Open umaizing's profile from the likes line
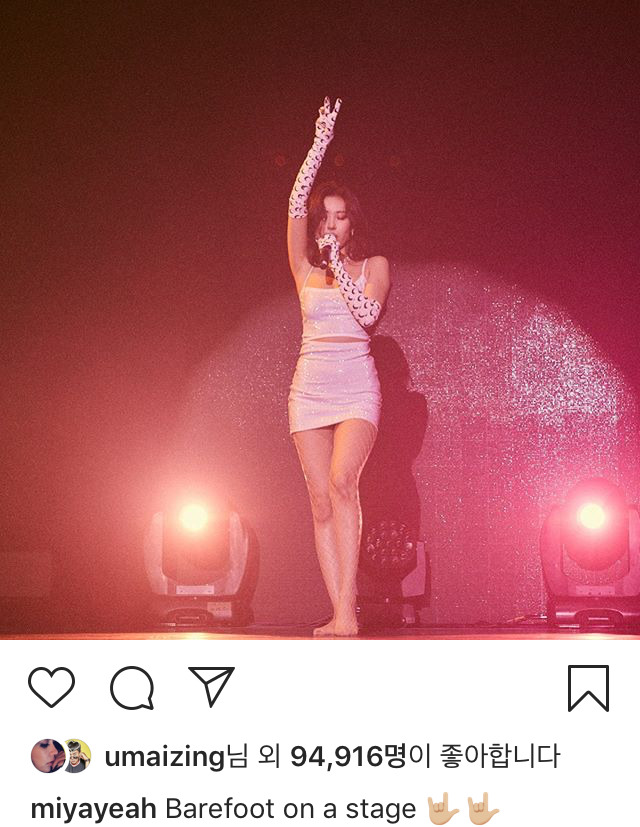Screen dimensions: 640x827 (163, 757)
